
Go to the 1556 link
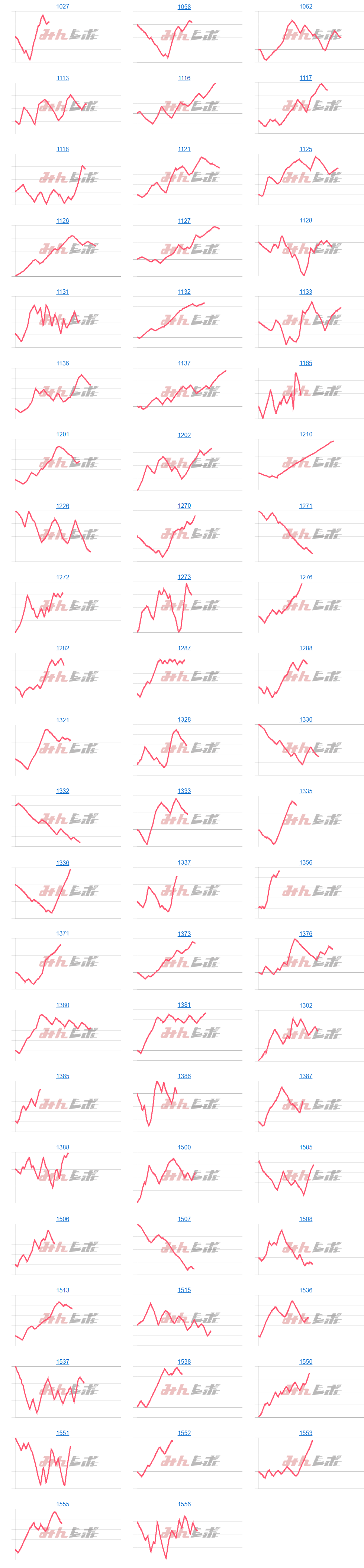[x=184, y=1504]
